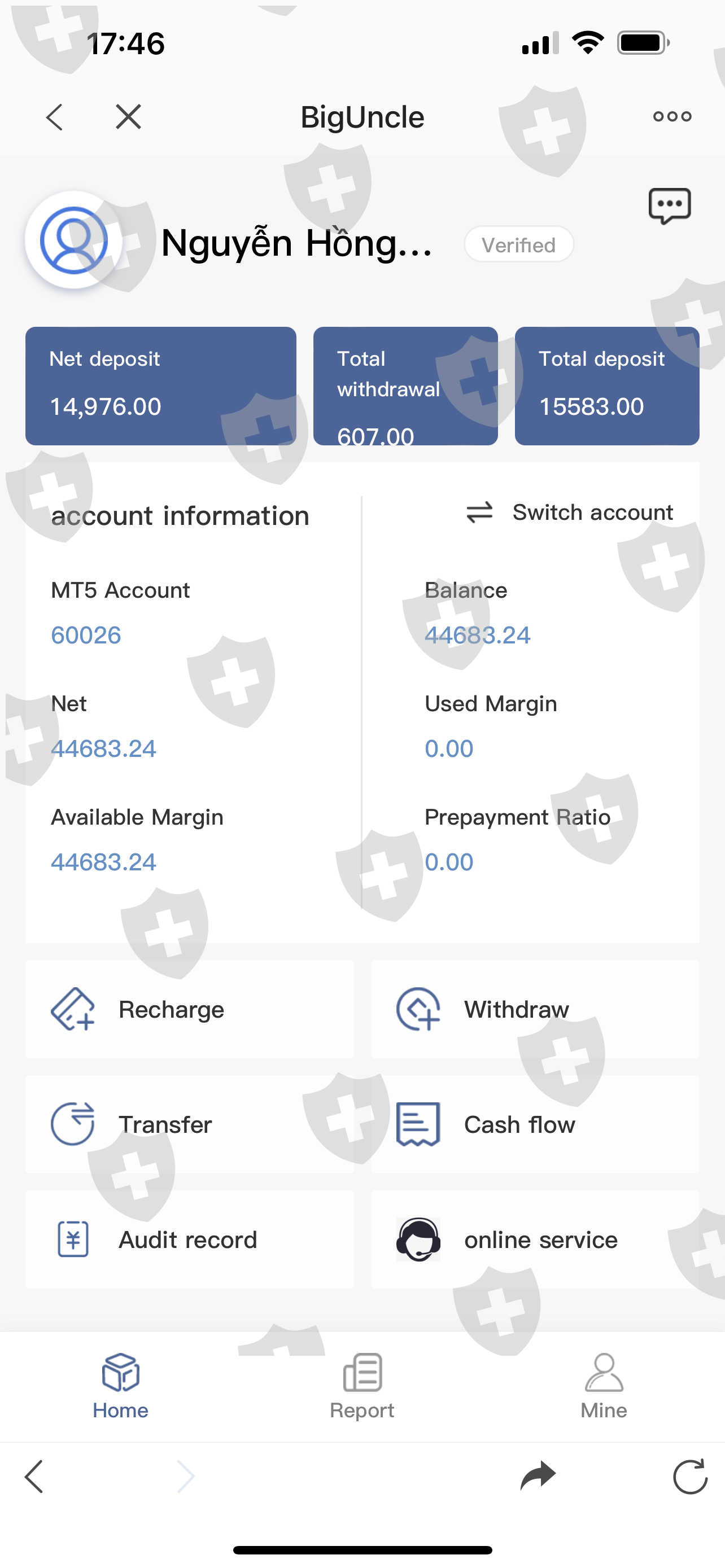View Cash flow
Viewport: 725px width, 1568px height.
(535, 1124)
